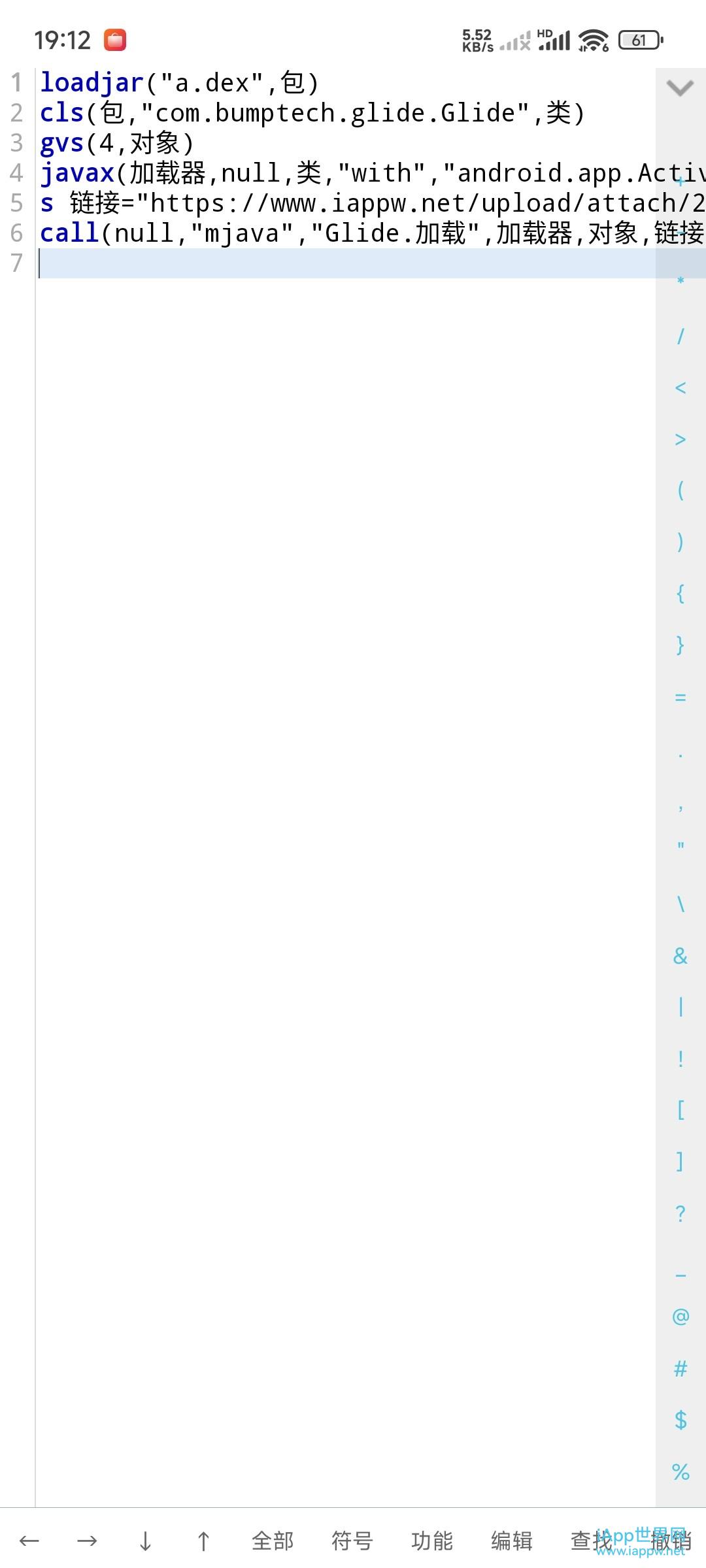Open 查找 to search in the code
The width and height of the screenshot is (706, 1568).
[x=588, y=1541]
